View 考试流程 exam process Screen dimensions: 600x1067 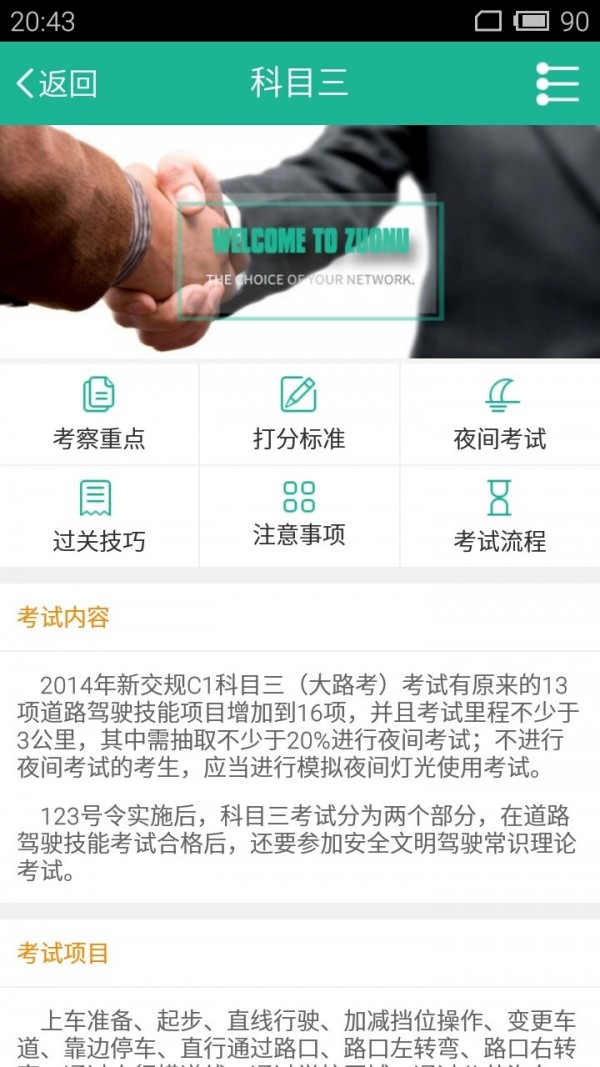(x=500, y=516)
